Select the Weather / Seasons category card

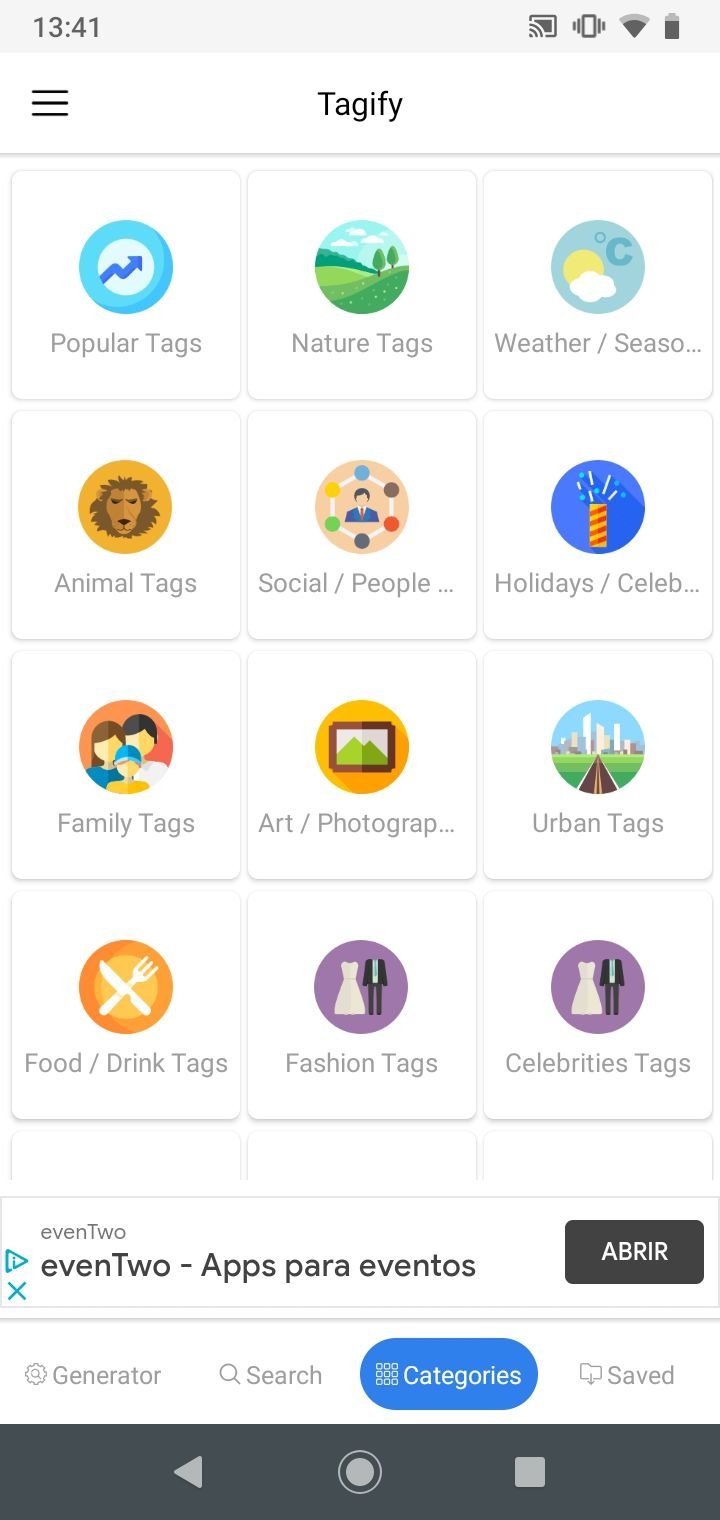tap(598, 285)
